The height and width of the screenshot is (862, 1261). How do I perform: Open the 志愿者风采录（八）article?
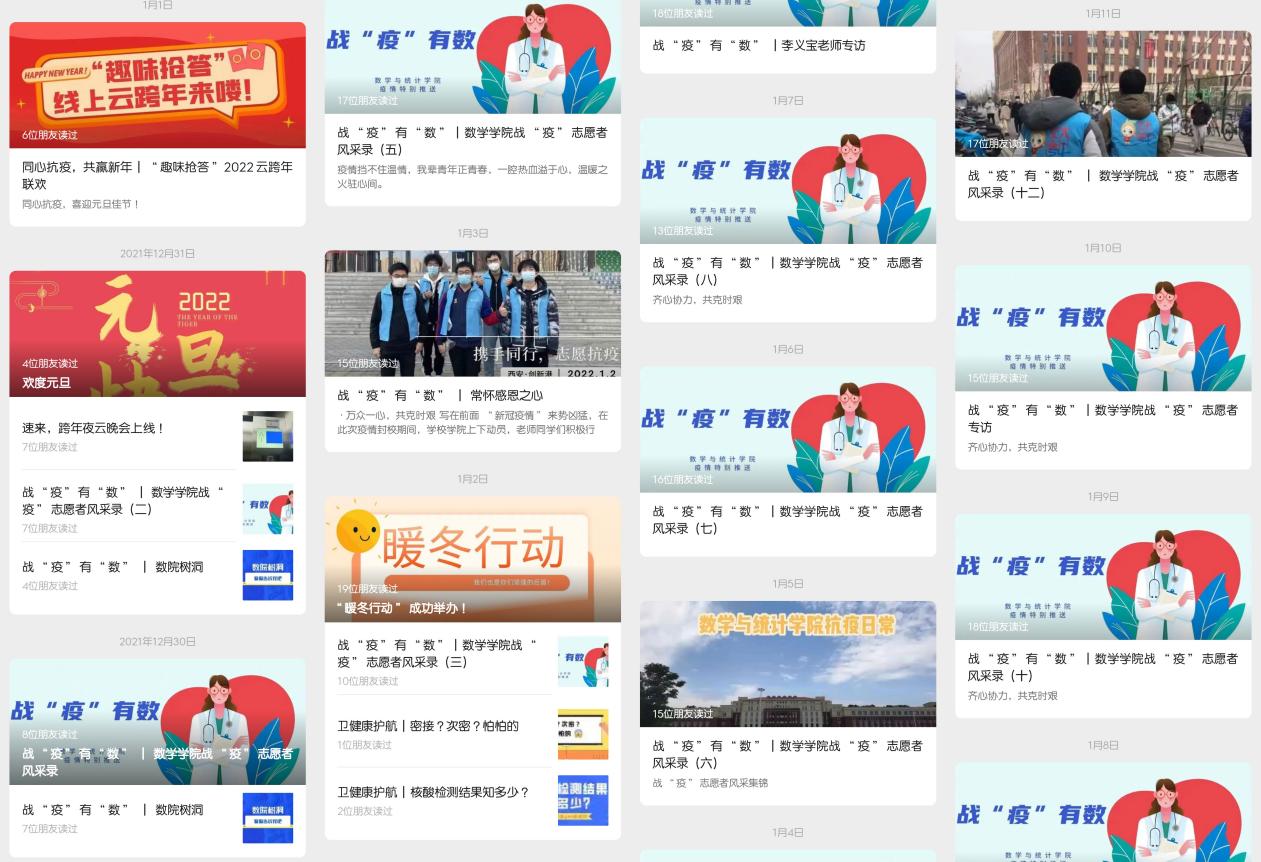pyautogui.click(x=787, y=271)
